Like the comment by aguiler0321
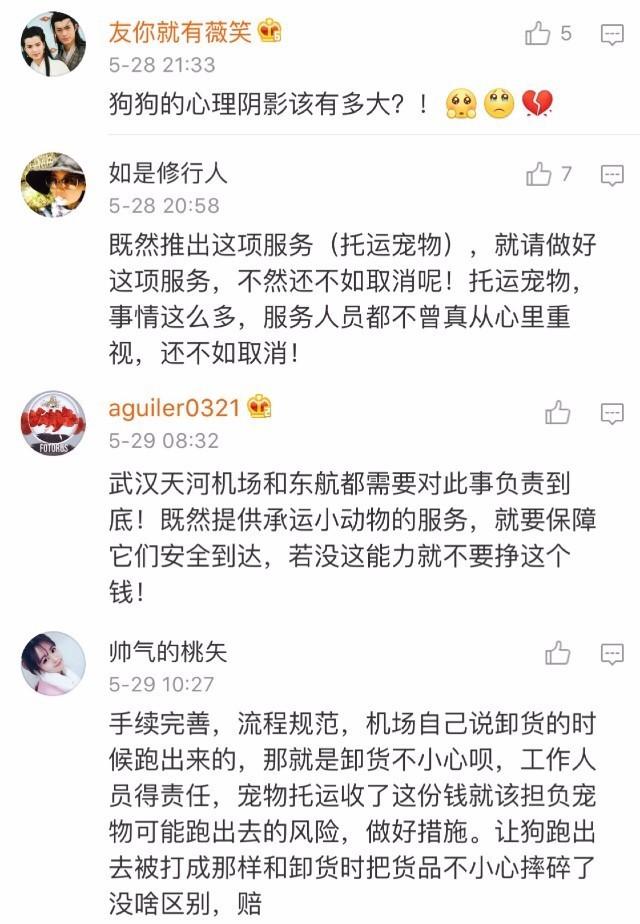The width and height of the screenshot is (640, 924). [557, 412]
